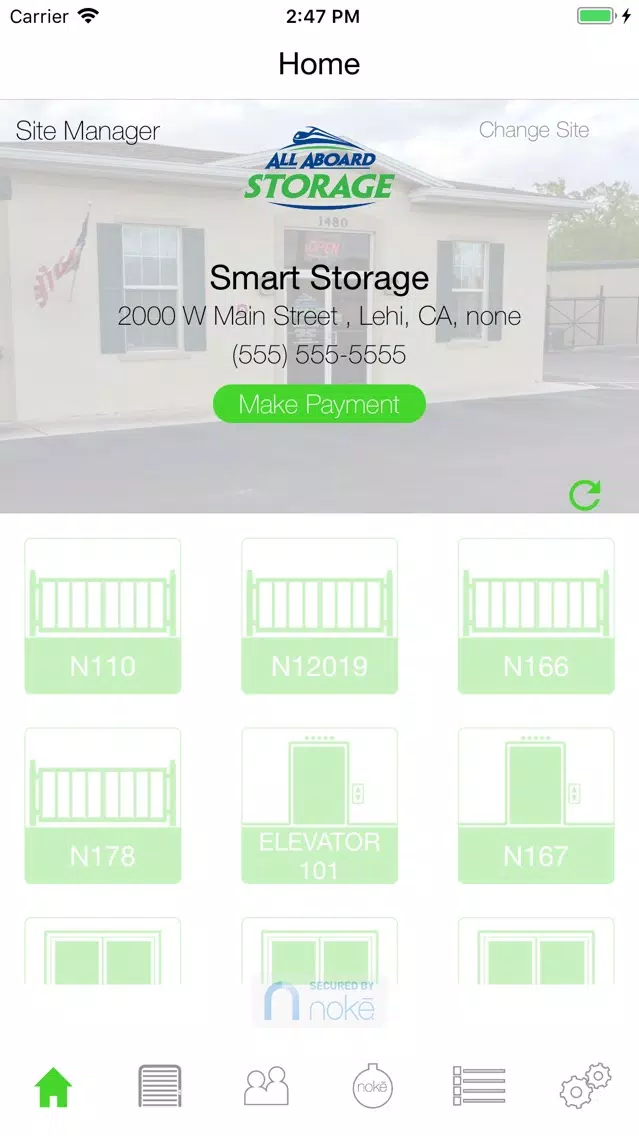Switch to the list tab

[x=479, y=1086]
